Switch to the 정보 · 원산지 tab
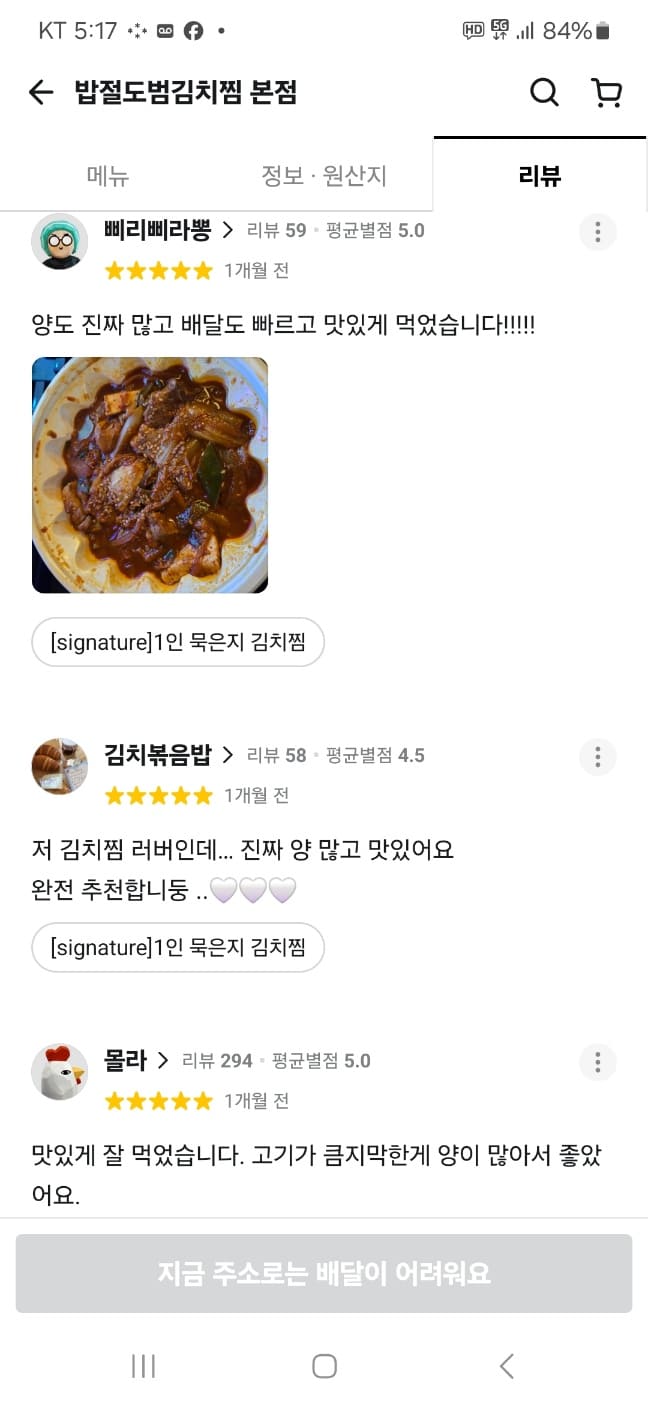The image size is (648, 1404). [x=323, y=176]
